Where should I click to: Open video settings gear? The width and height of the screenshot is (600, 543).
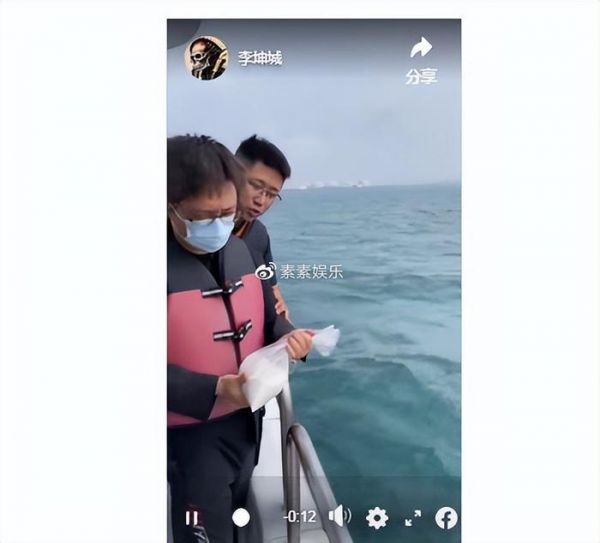click(377, 517)
